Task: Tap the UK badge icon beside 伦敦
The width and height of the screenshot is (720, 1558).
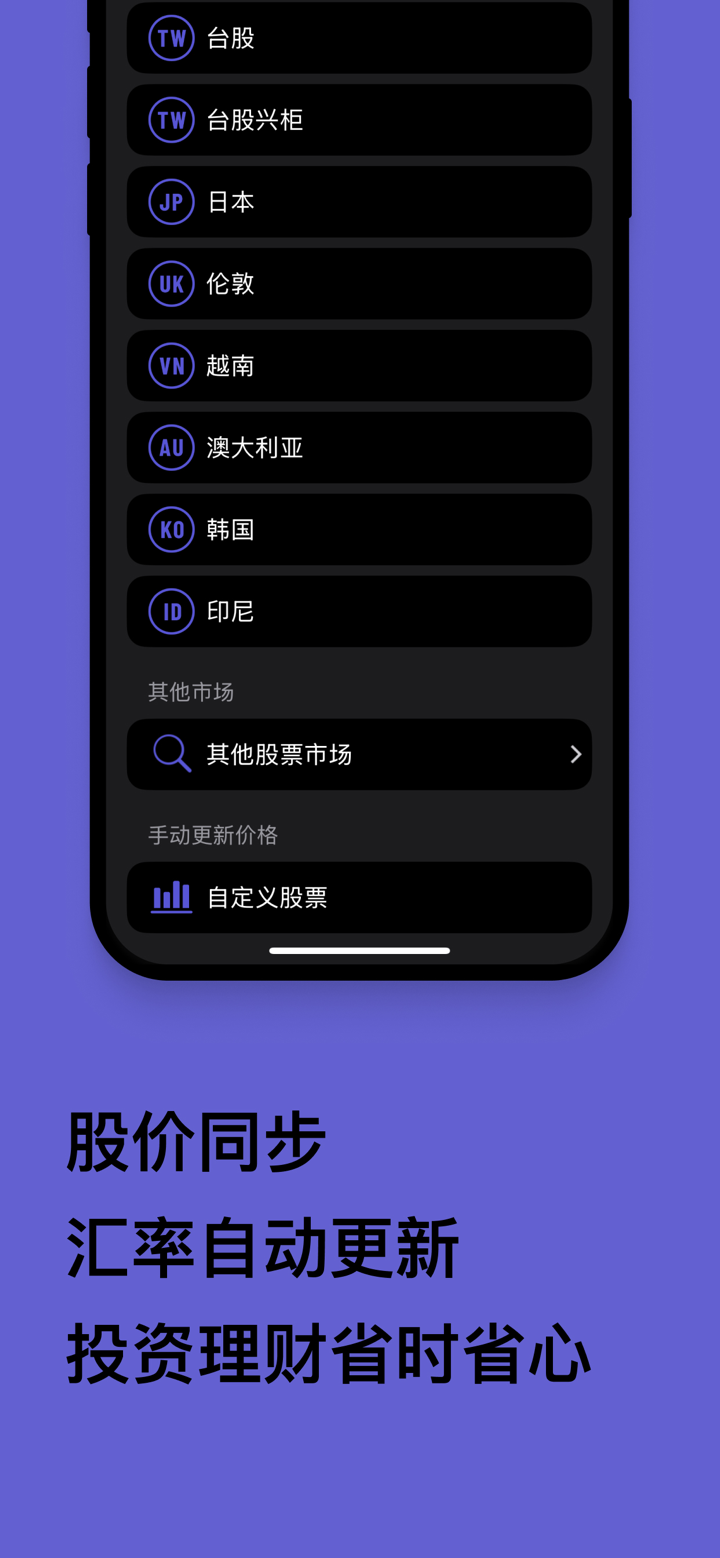Action: point(171,283)
